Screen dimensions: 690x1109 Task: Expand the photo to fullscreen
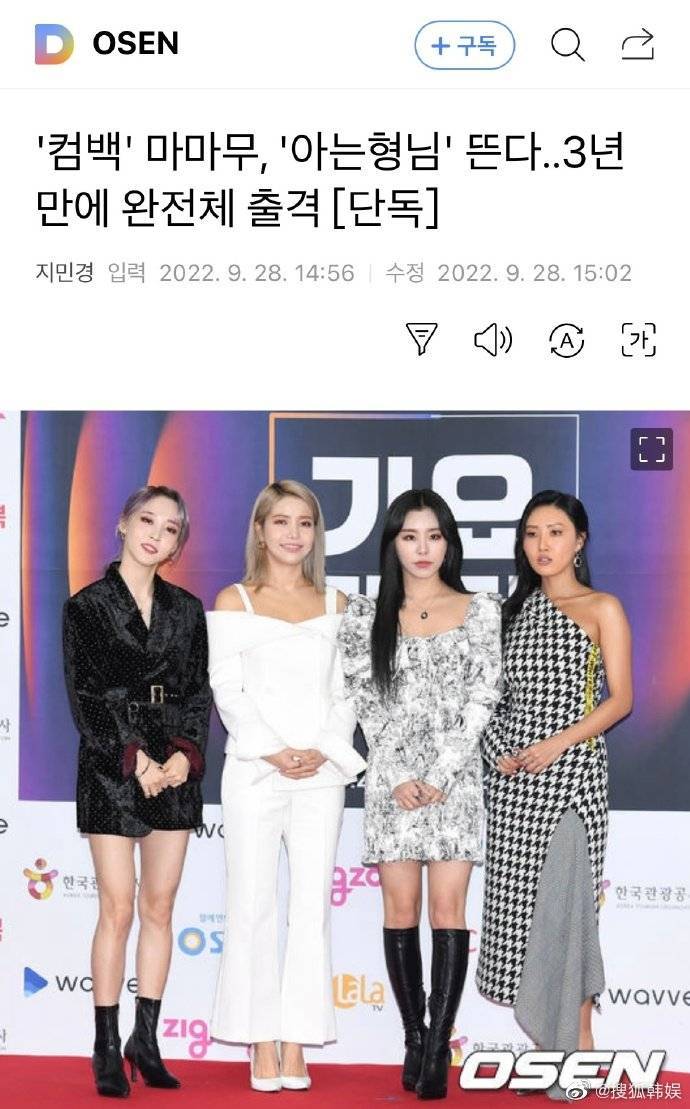tap(651, 449)
